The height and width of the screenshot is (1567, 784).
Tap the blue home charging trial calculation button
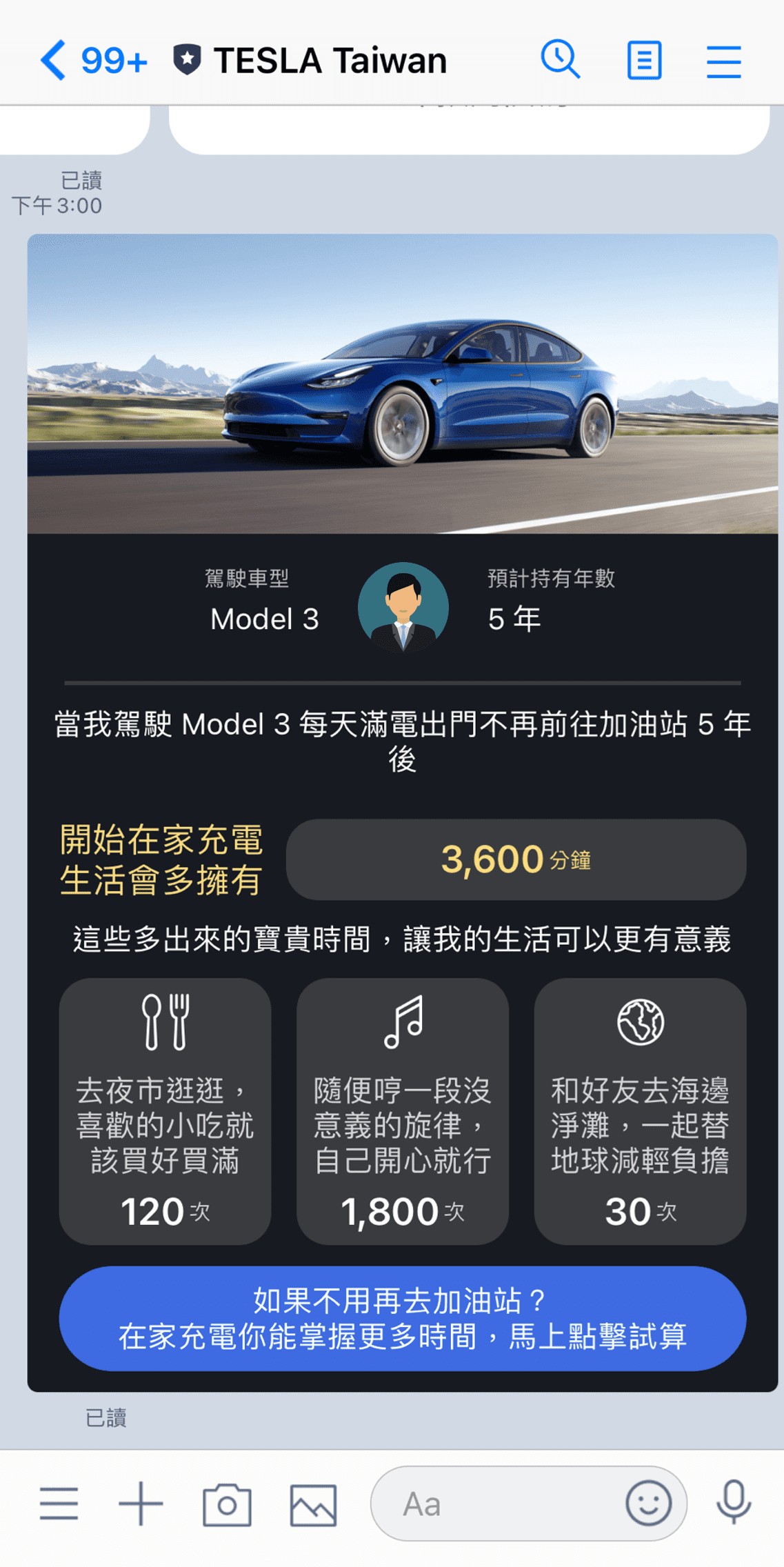tap(402, 1317)
